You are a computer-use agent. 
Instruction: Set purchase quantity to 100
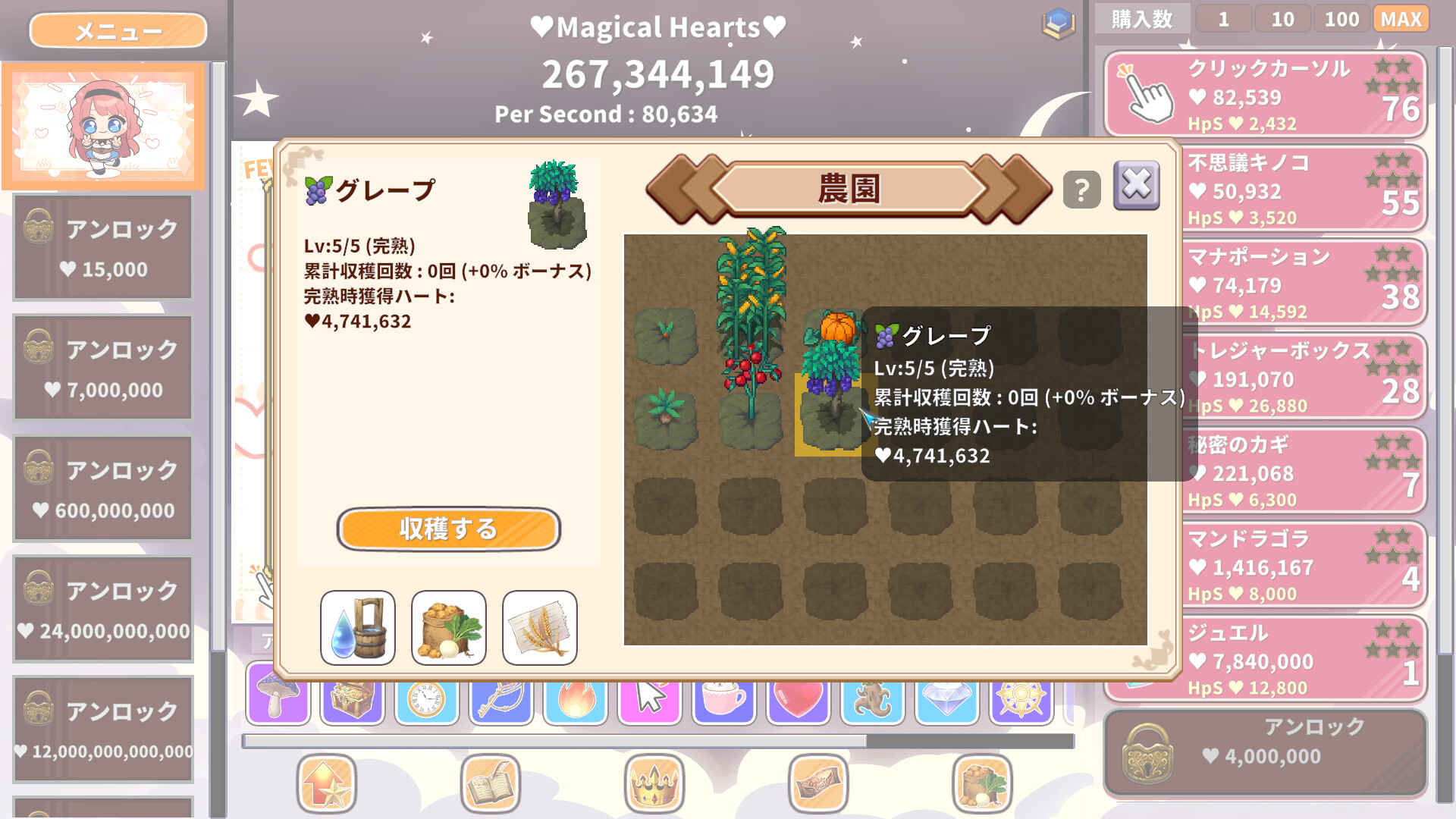tap(1341, 19)
